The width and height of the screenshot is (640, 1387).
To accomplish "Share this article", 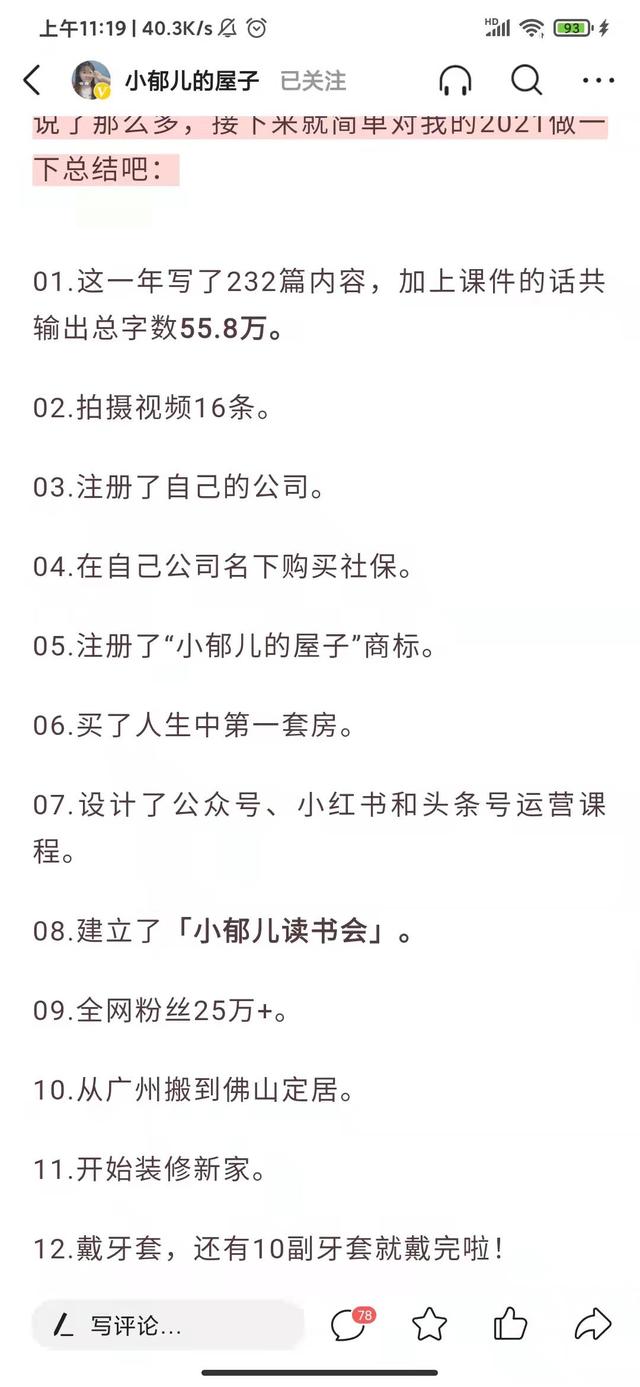I will click(x=593, y=1325).
